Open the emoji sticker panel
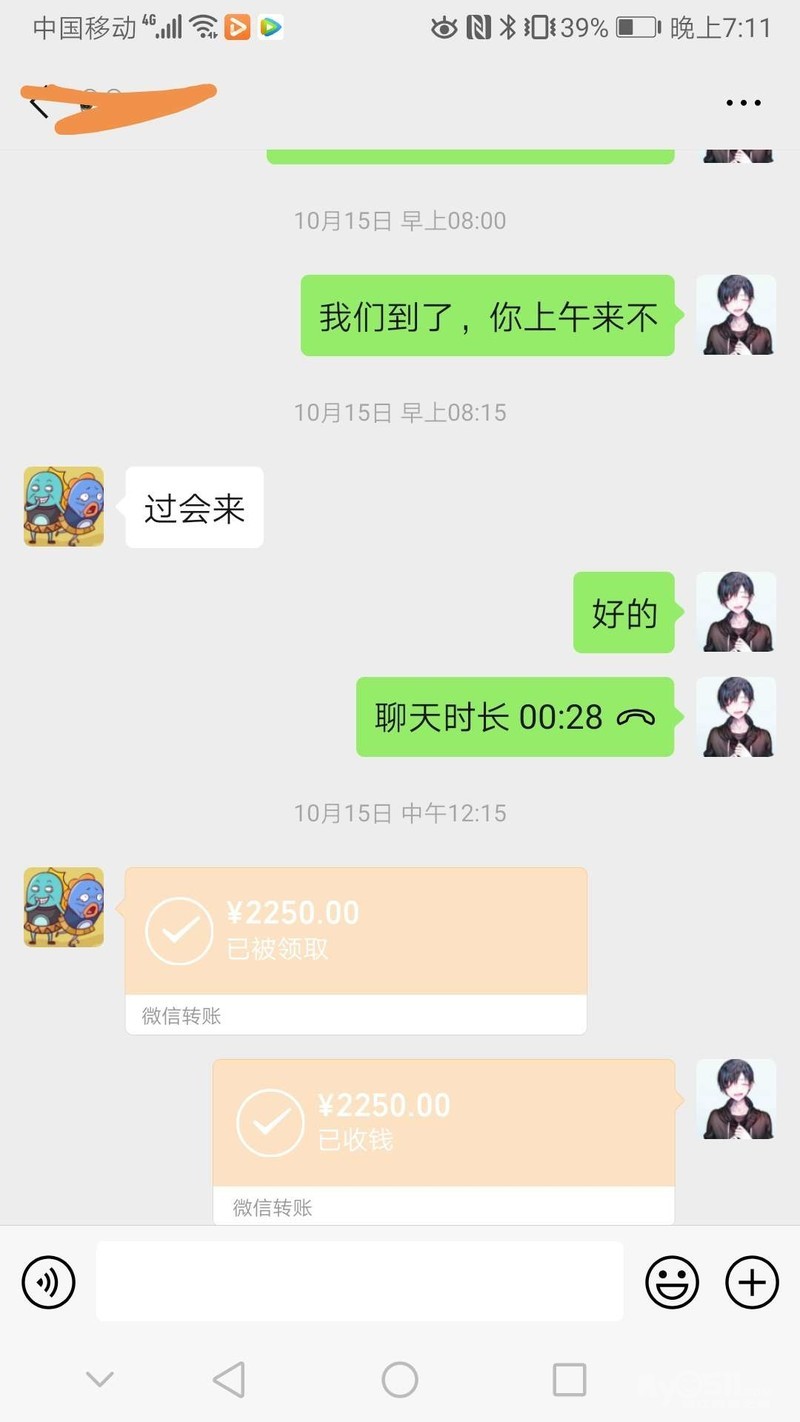 click(x=671, y=1281)
